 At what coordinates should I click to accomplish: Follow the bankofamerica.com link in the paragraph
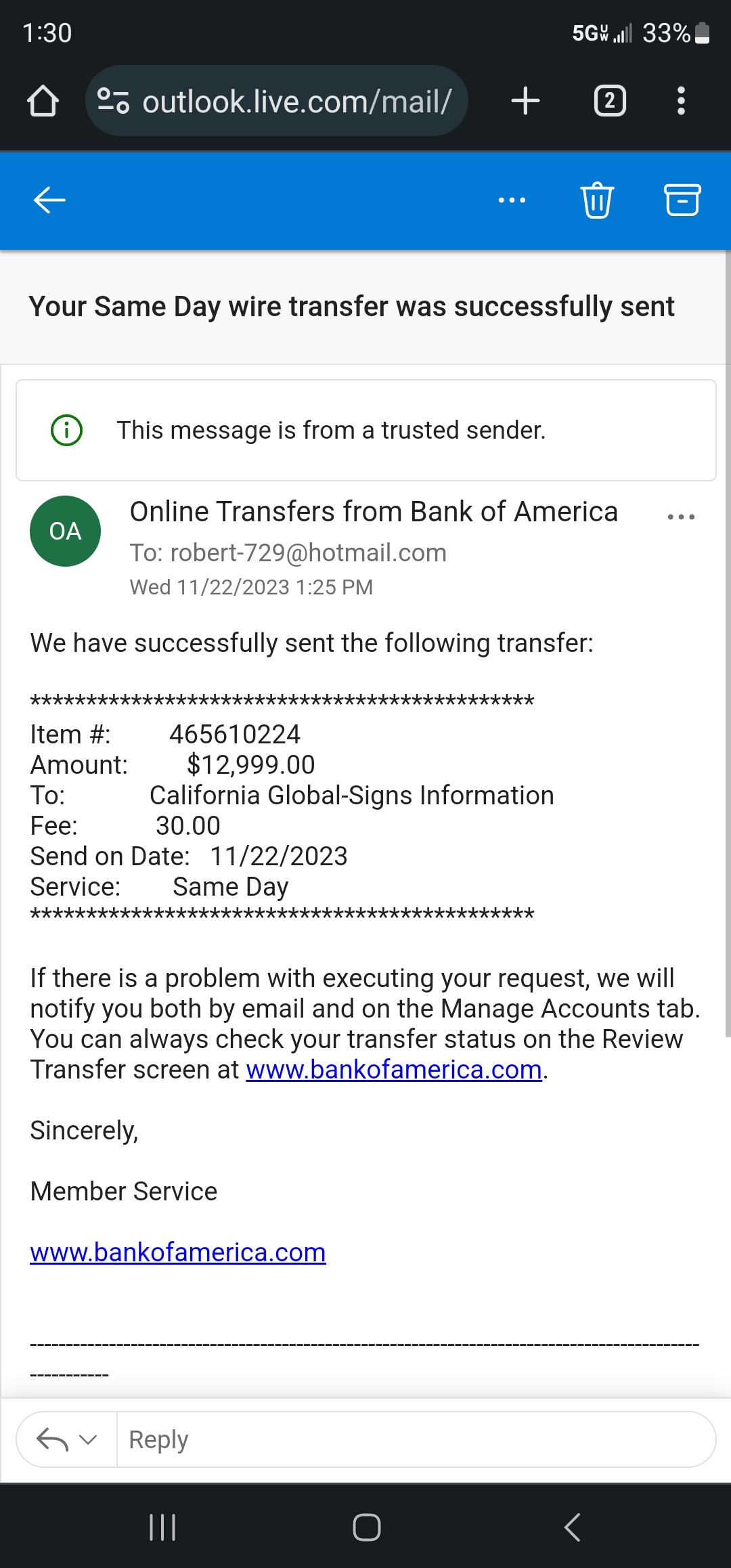tap(394, 1070)
